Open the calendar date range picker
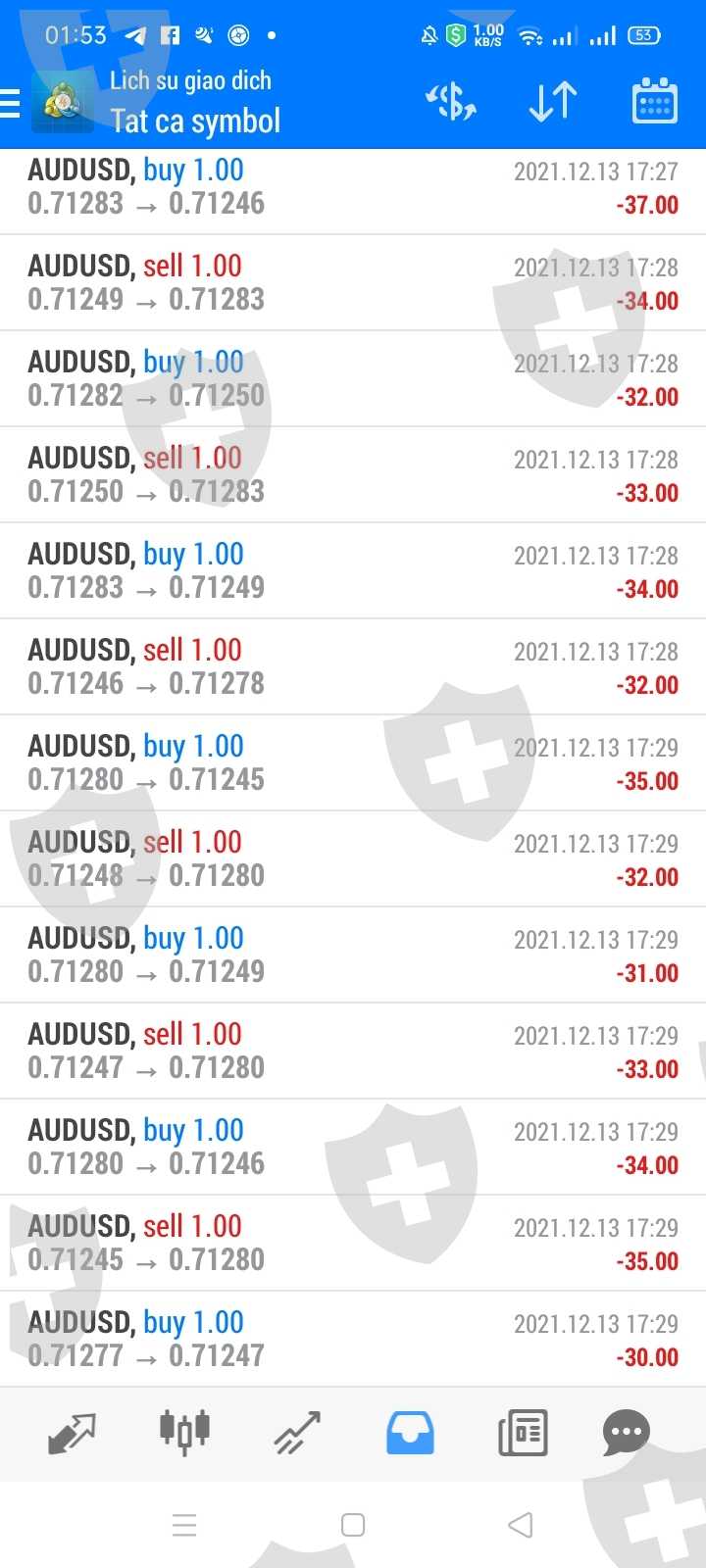 click(654, 102)
